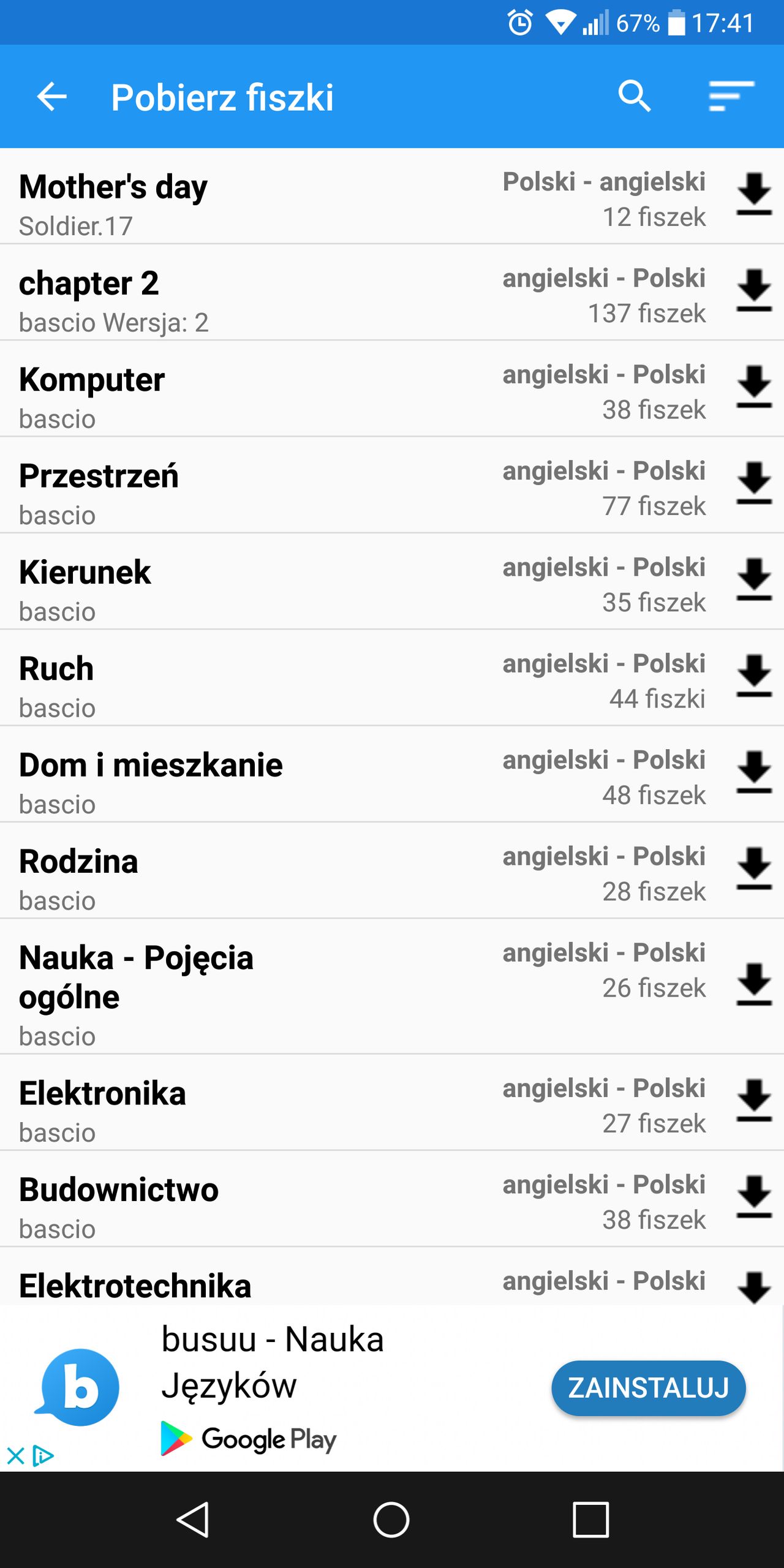This screenshot has width=784, height=1568.
Task: Tap the back arrow in app bar
Action: (x=52, y=96)
